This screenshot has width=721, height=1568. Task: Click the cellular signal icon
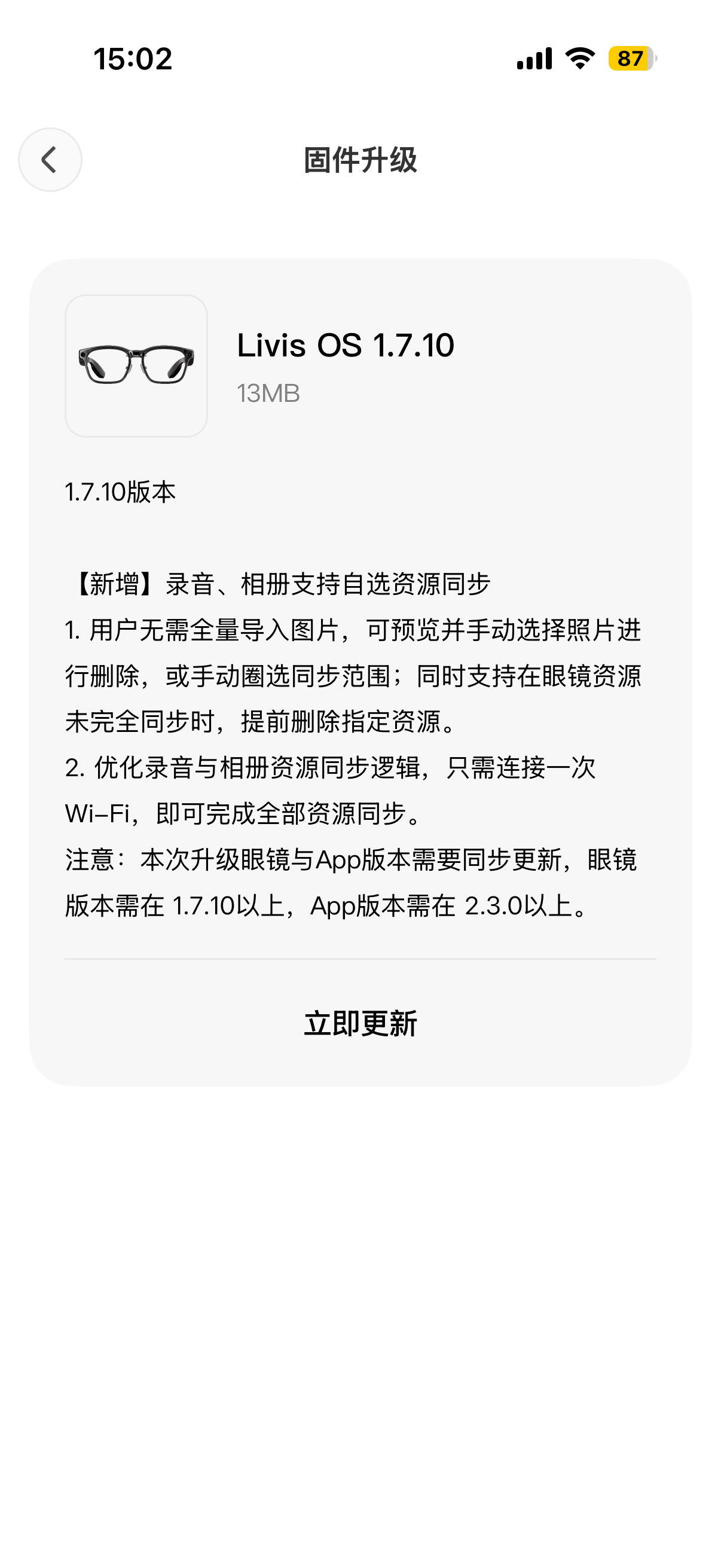[536, 59]
